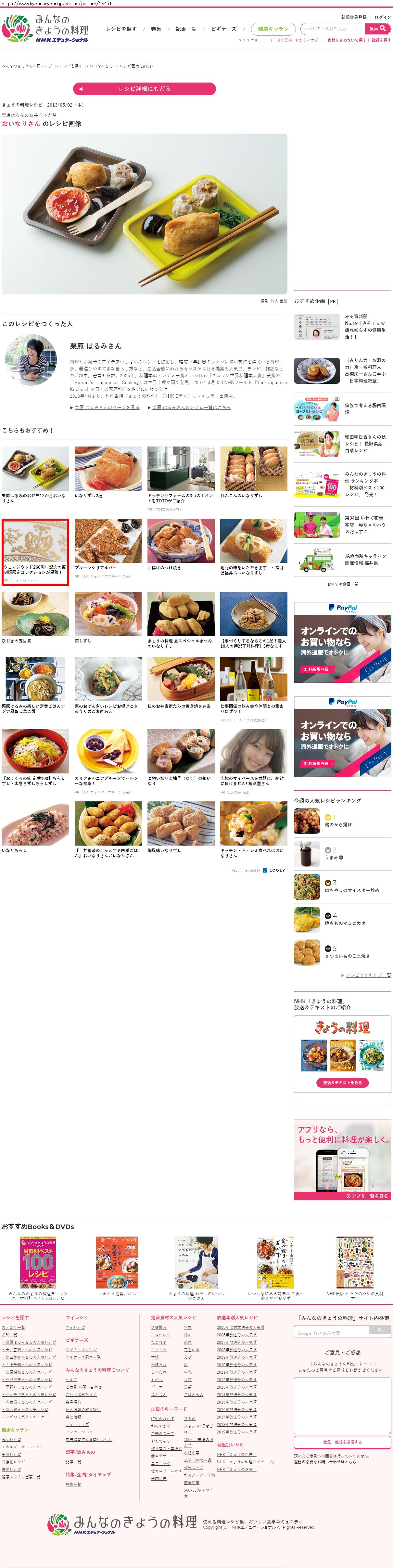Viewport: 393px width, 1568px height.
Task: Open the ranked 鶏のから揚げ recipe
Action: click(x=338, y=825)
